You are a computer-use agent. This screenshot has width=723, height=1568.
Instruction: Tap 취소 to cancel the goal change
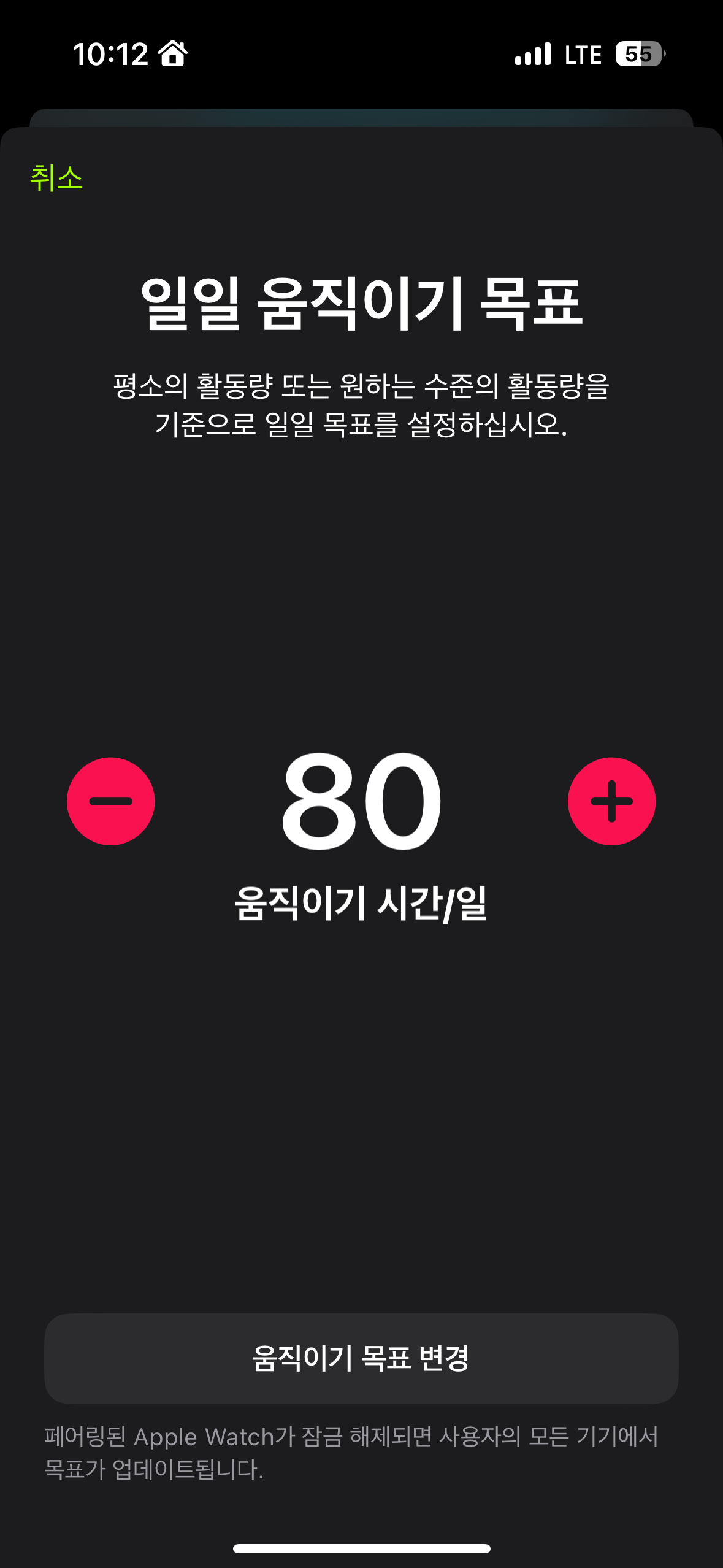pyautogui.click(x=56, y=178)
